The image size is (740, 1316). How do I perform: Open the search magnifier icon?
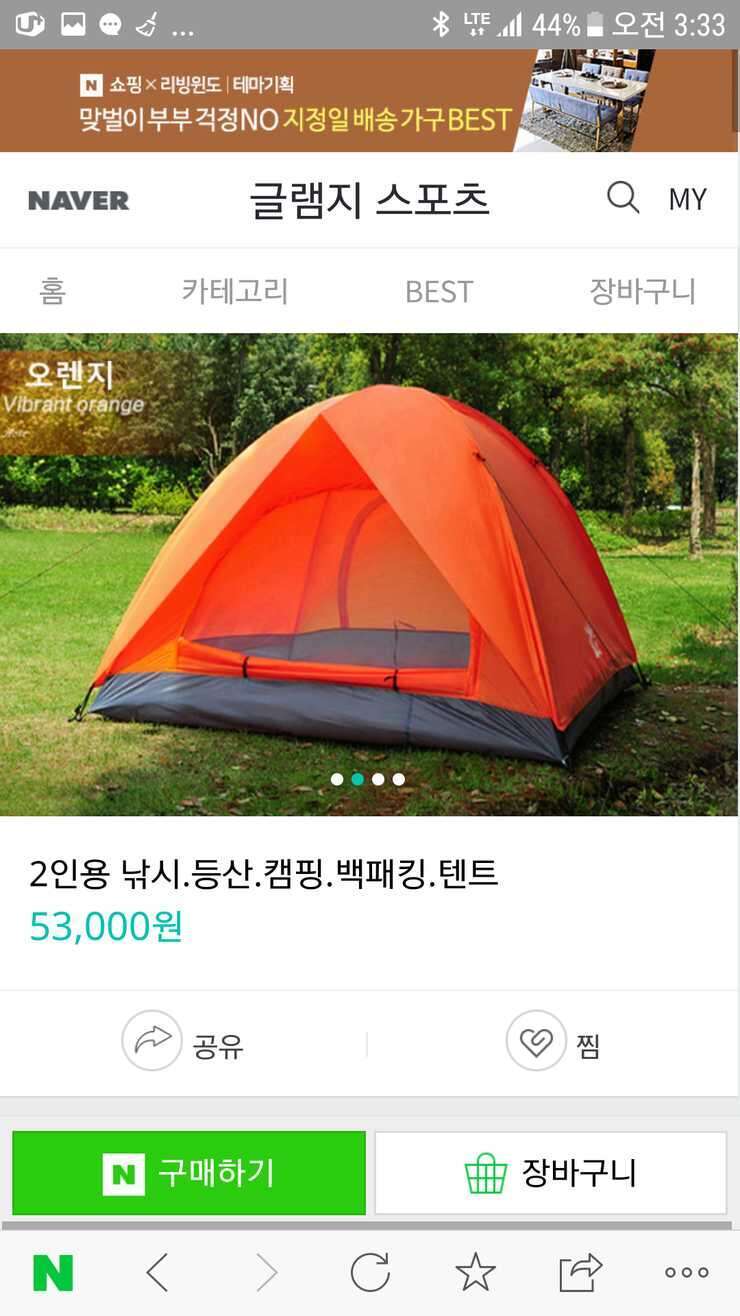[x=623, y=198]
